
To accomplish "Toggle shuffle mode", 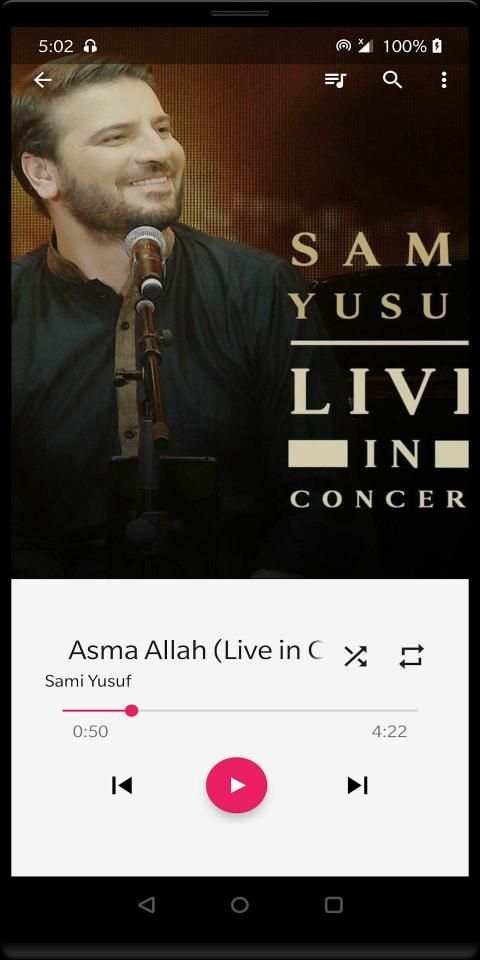I will (x=355, y=656).
